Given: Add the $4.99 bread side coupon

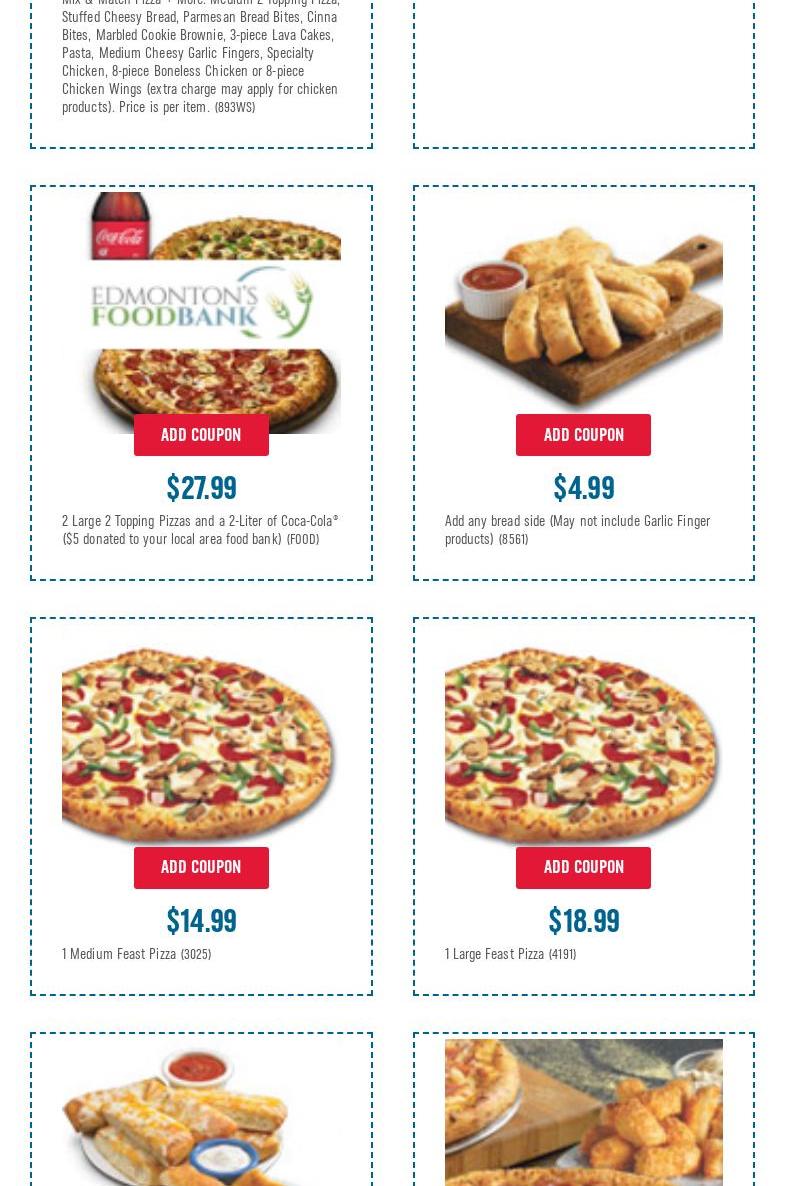Looking at the screenshot, I should (583, 435).
